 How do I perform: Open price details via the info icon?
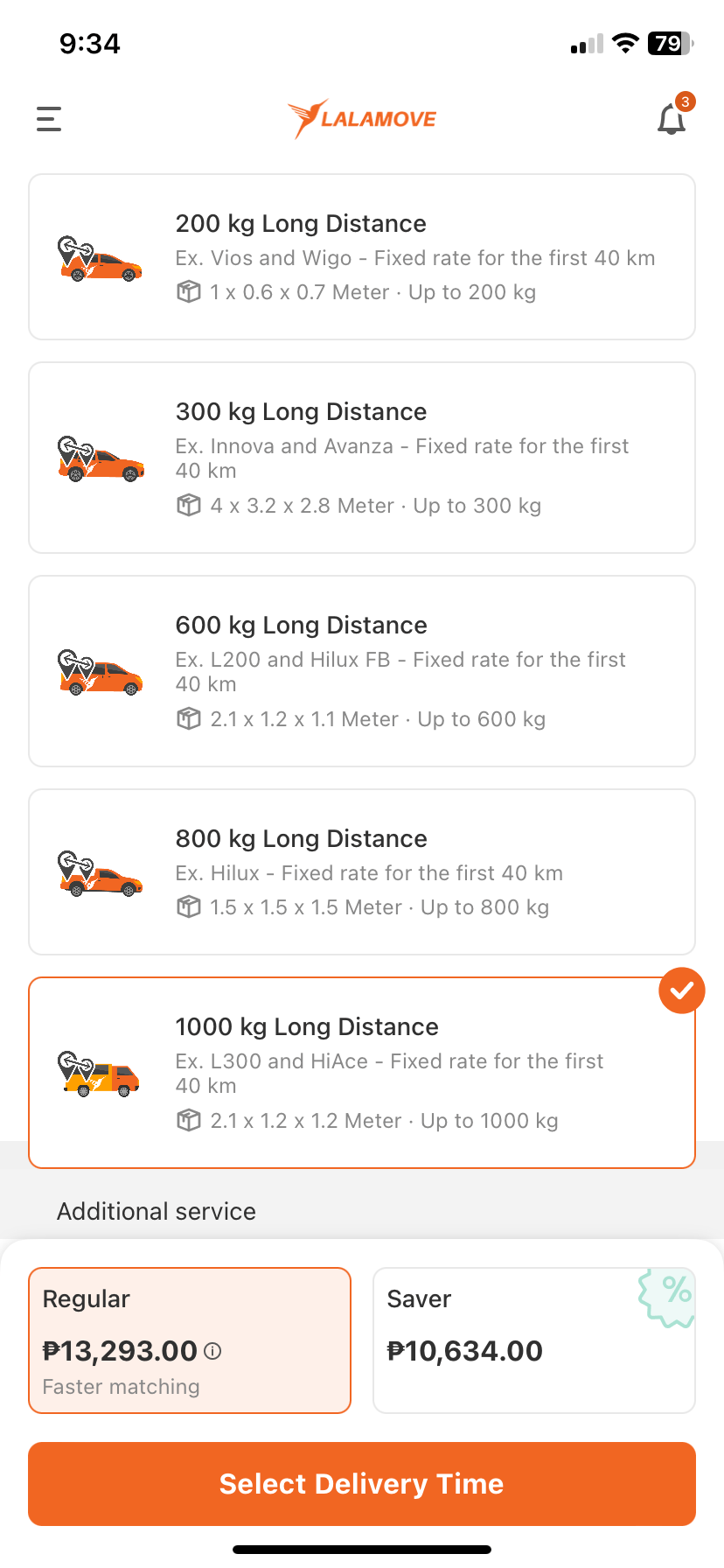pyautogui.click(x=213, y=1352)
